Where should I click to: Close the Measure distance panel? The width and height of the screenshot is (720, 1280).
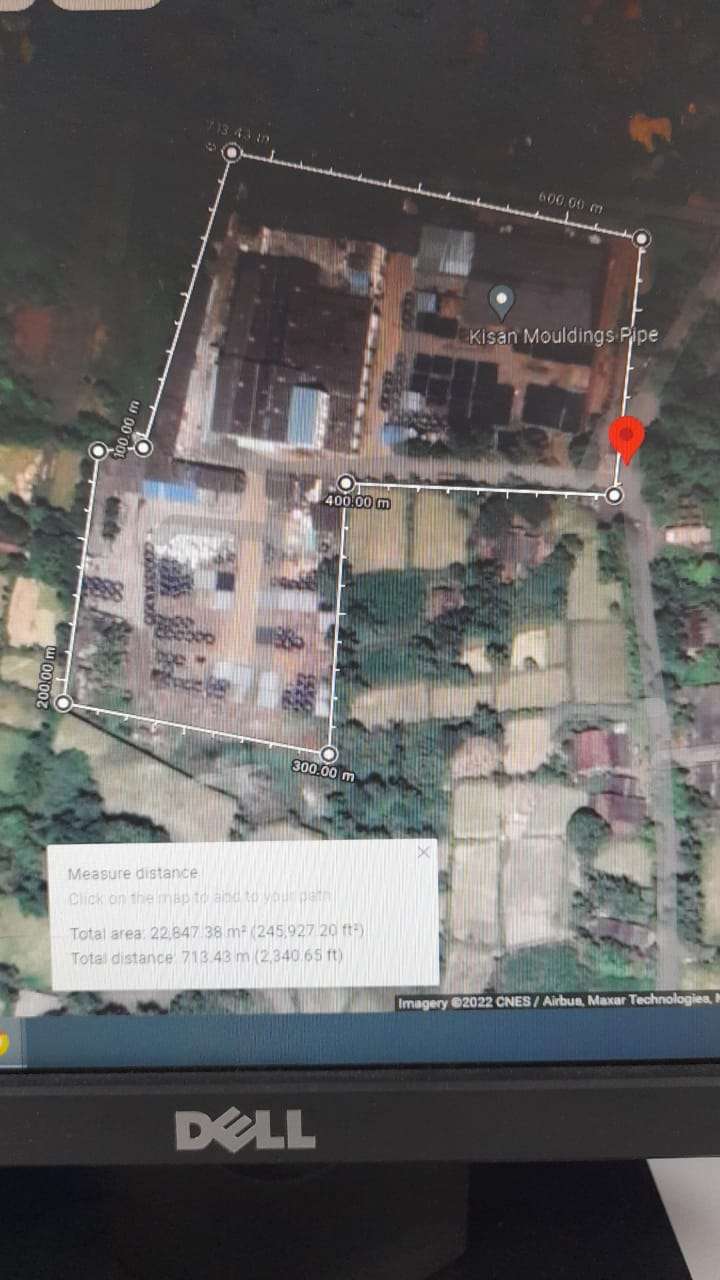[x=424, y=852]
